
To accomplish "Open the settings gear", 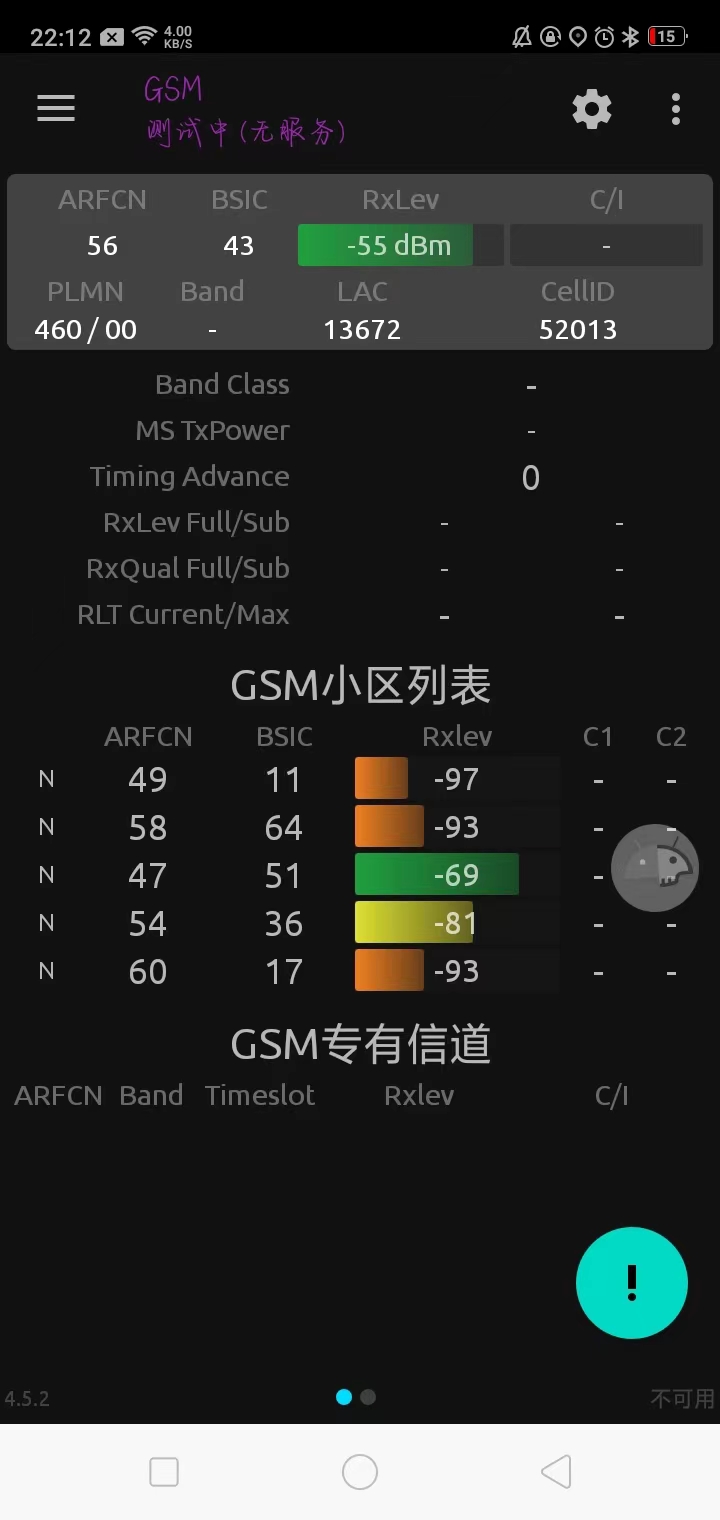I will [591, 109].
